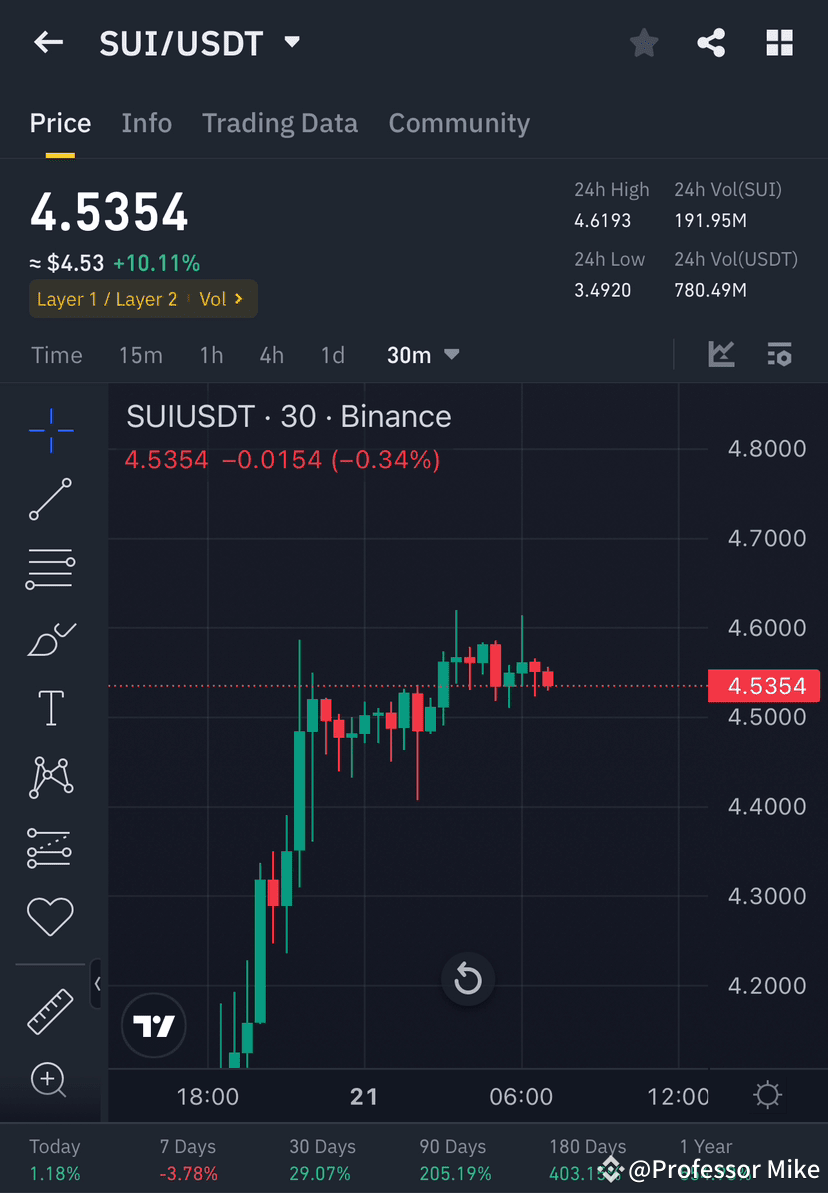Screen dimensions: 828x1193
Task: Activate the zoom-in magnifier tool
Action: tap(50, 1080)
